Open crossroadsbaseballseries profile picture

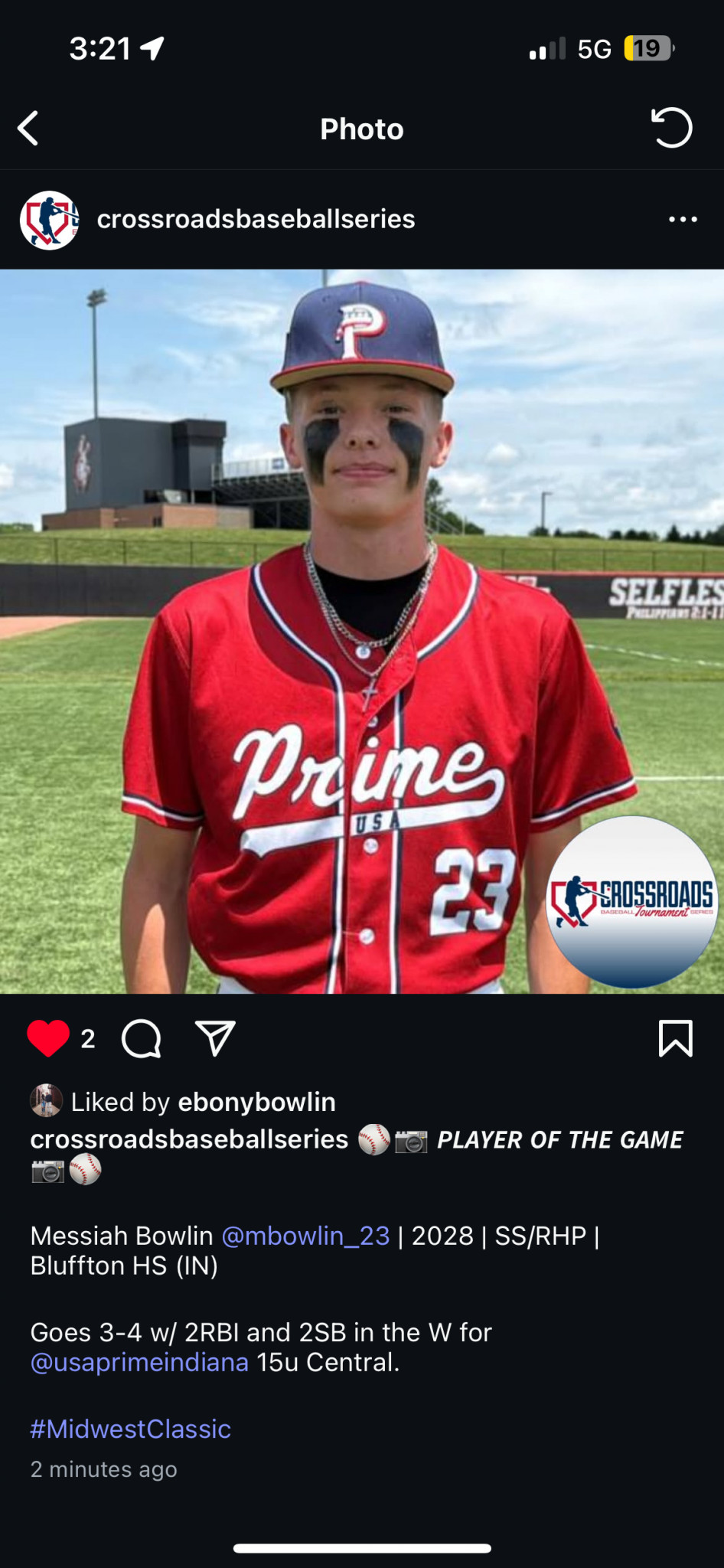coord(50,220)
